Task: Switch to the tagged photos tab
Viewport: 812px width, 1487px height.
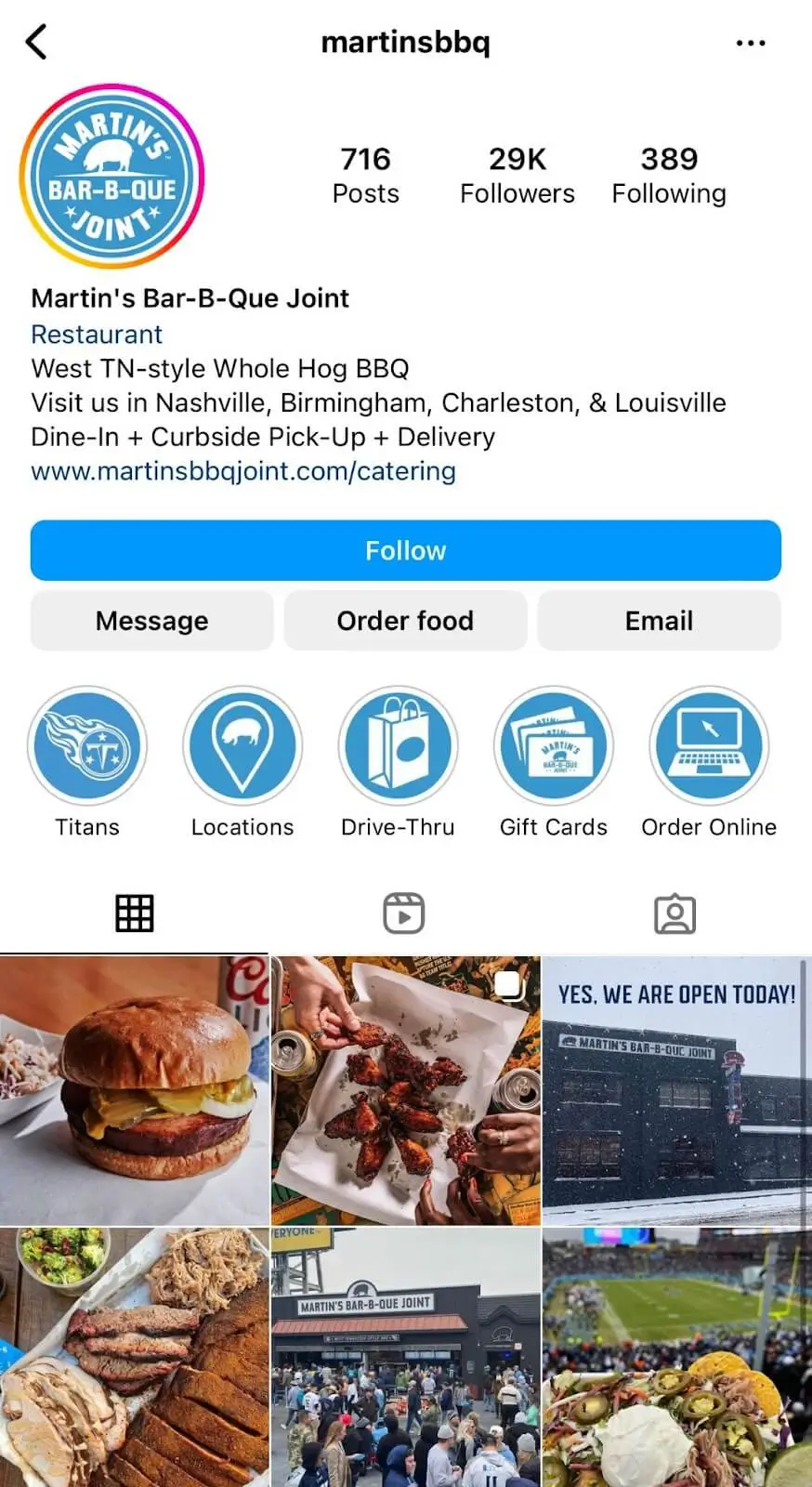Action: (674, 914)
